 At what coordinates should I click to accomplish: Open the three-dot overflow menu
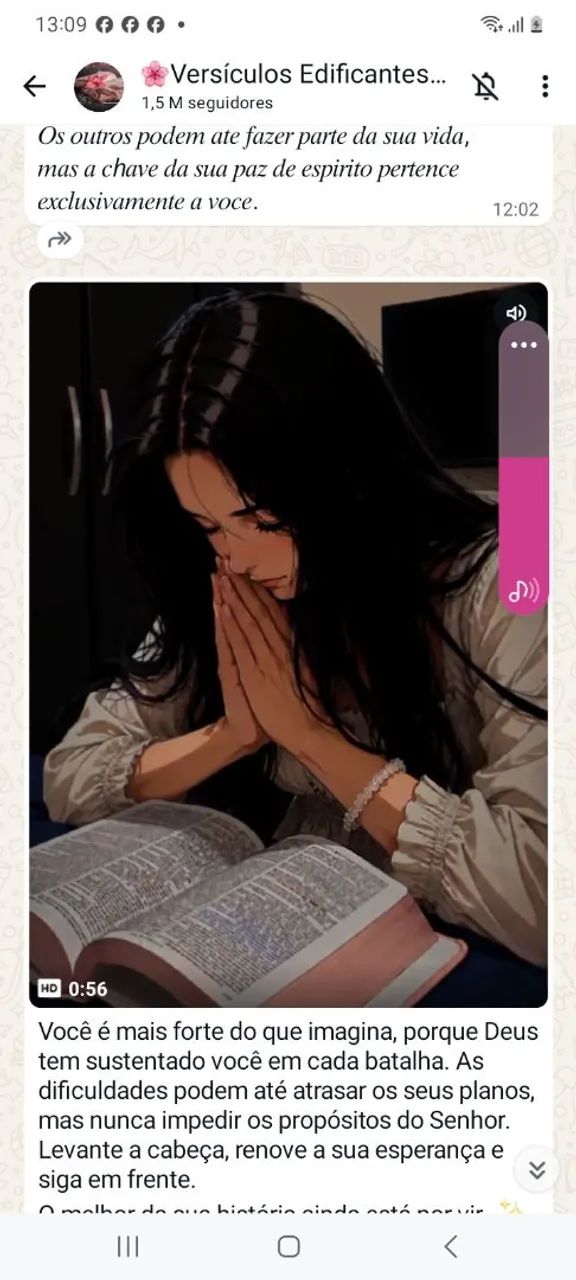pos(545,86)
